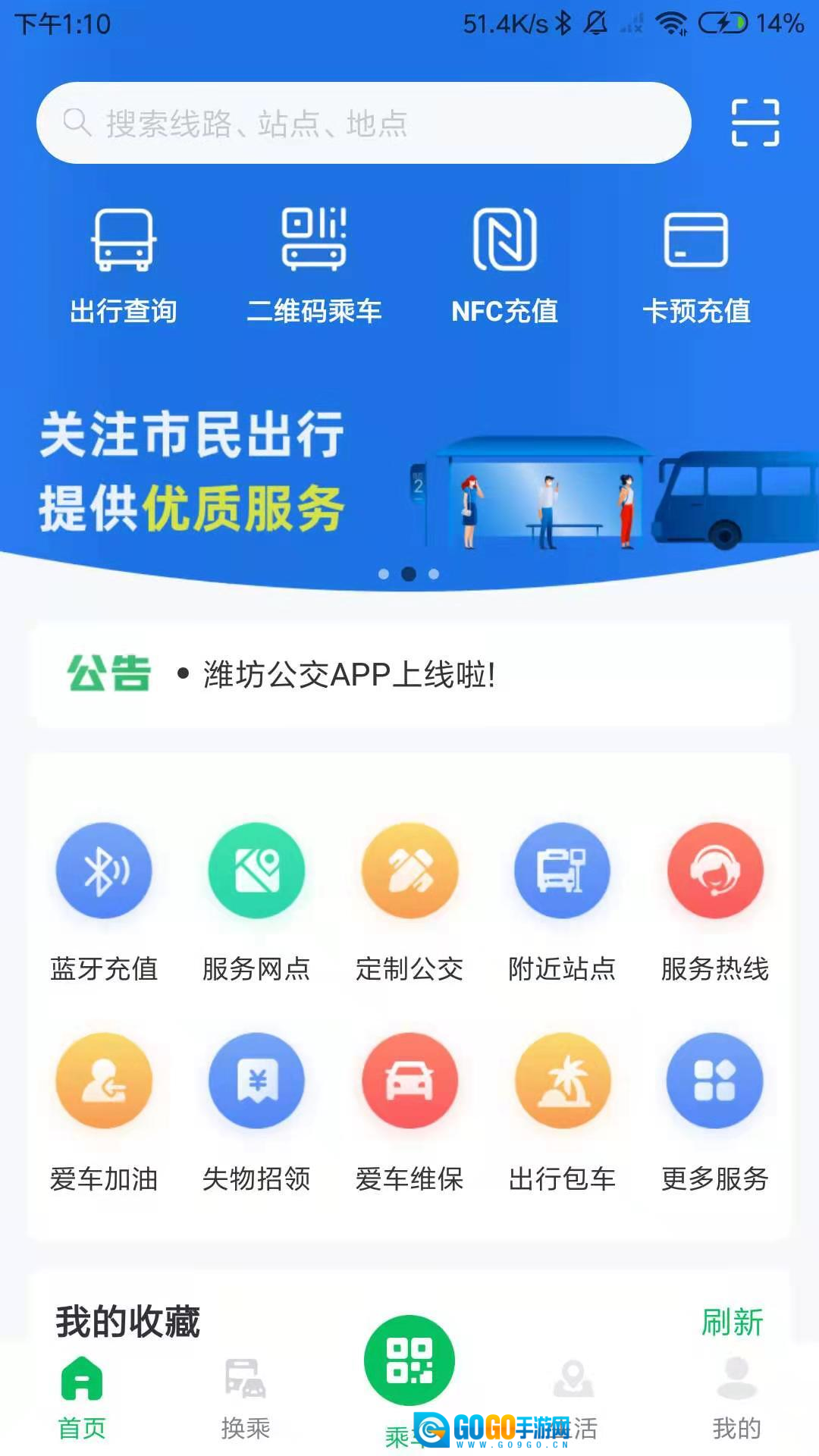
Task: Open 蓝牙充值 Bluetooth recharge
Action: tap(104, 900)
